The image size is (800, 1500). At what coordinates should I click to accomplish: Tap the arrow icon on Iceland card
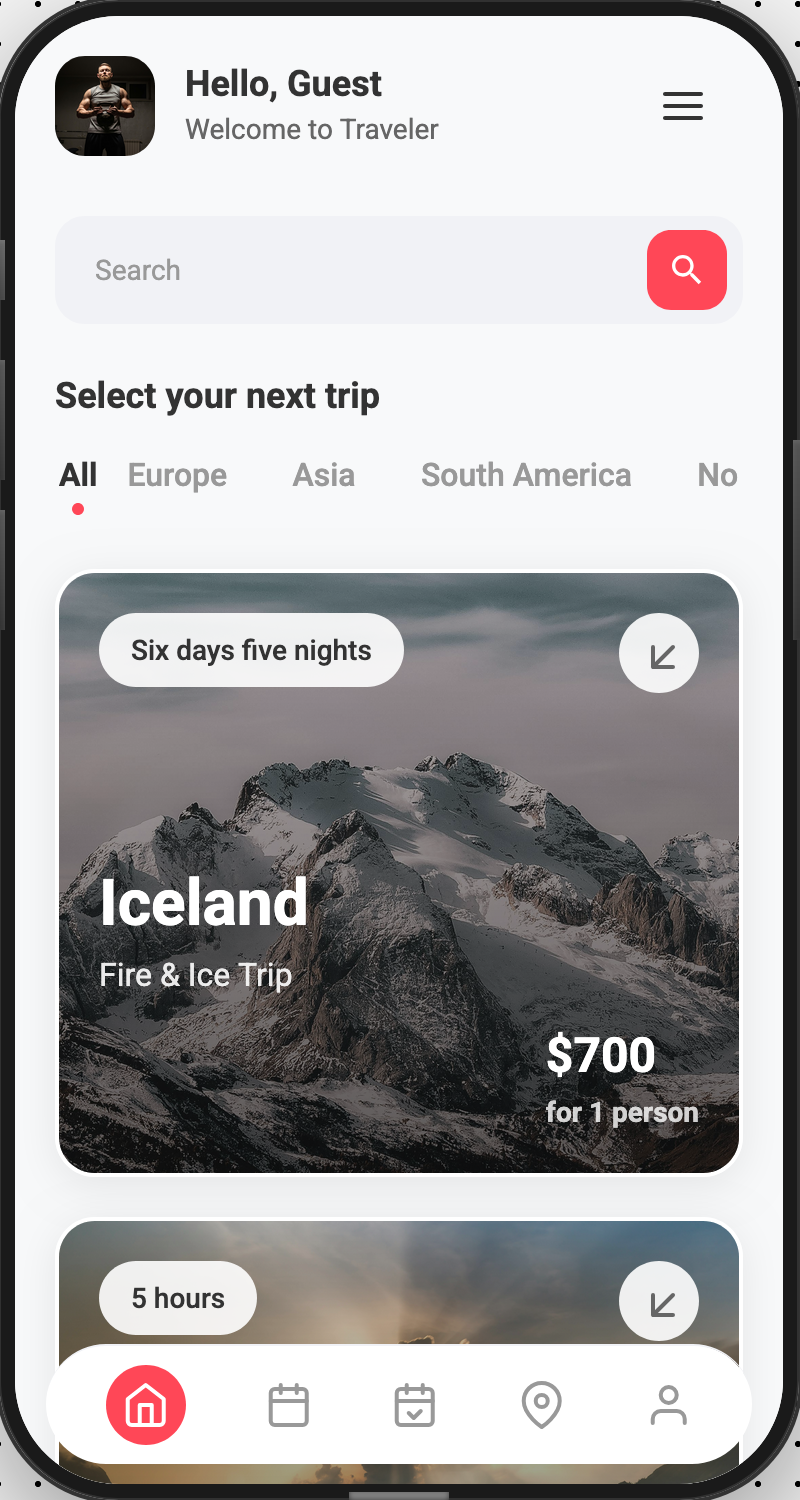tap(659, 654)
